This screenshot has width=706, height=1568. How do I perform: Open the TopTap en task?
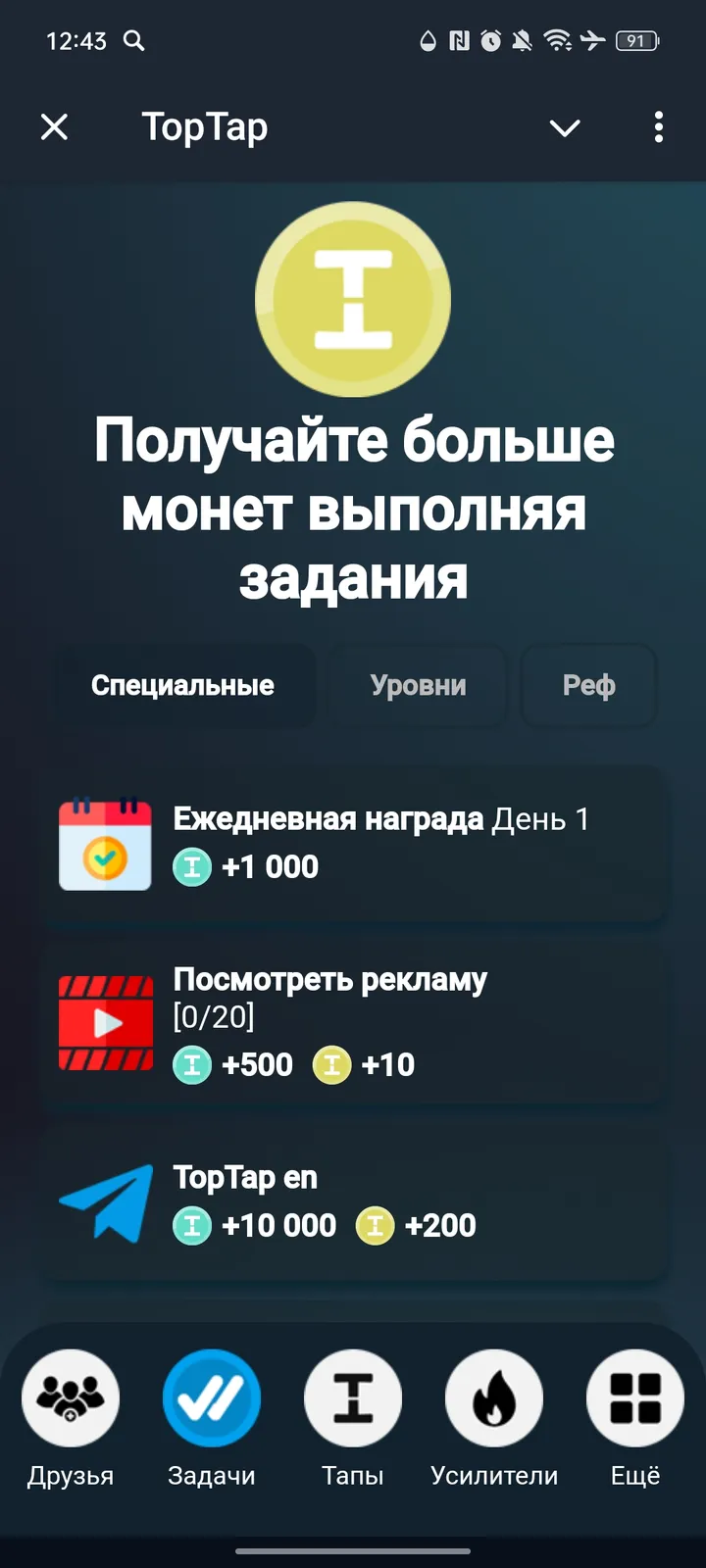[x=353, y=1200]
